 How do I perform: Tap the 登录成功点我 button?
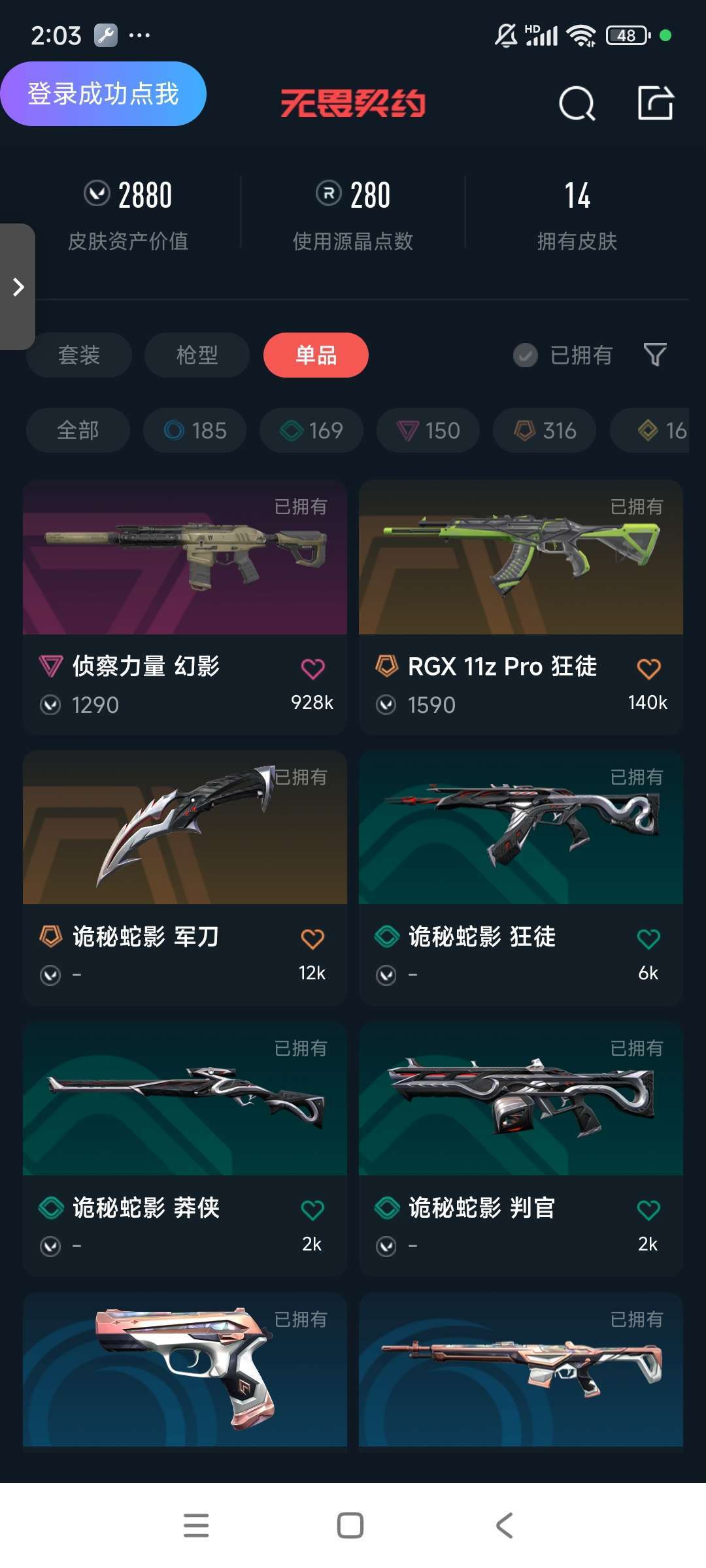click(x=103, y=93)
